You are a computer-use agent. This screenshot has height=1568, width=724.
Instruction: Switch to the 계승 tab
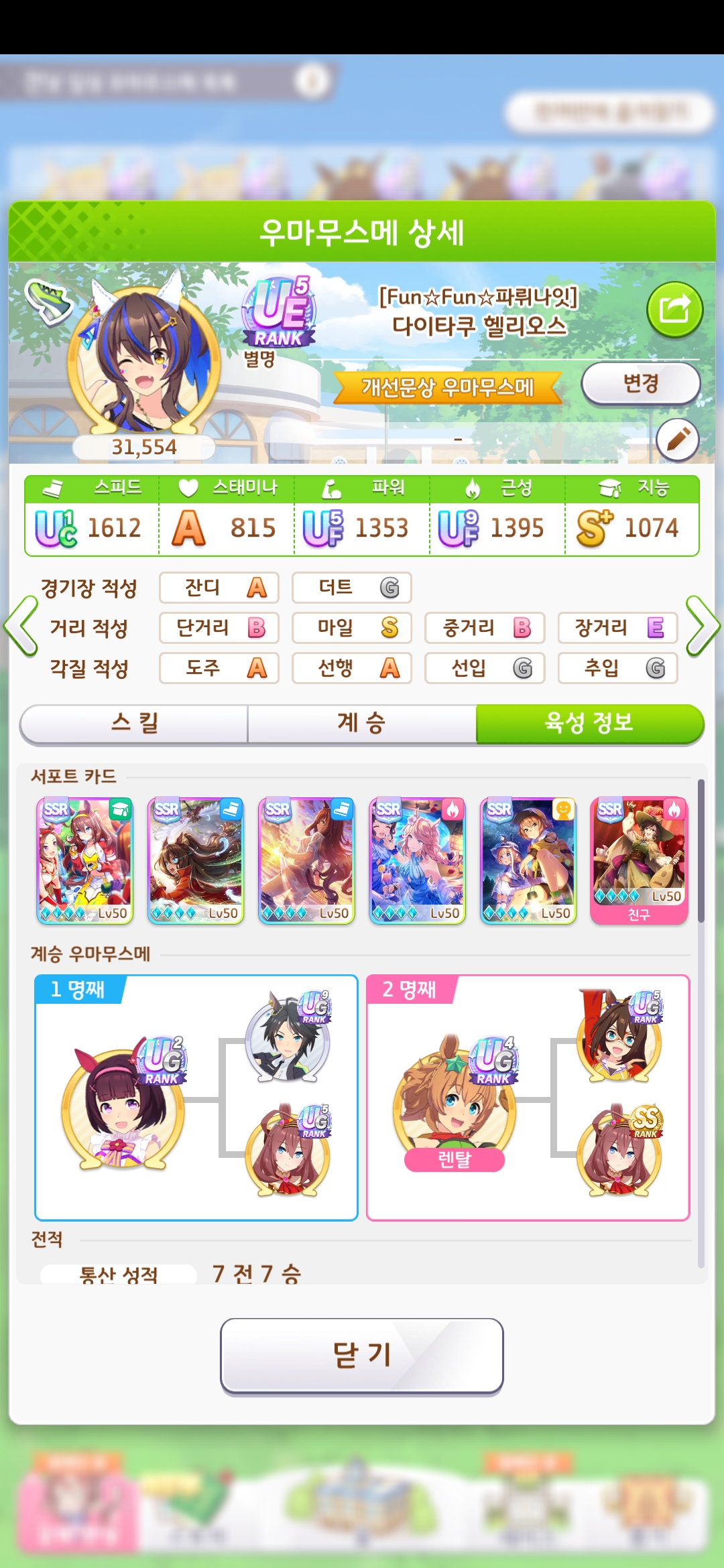361,723
